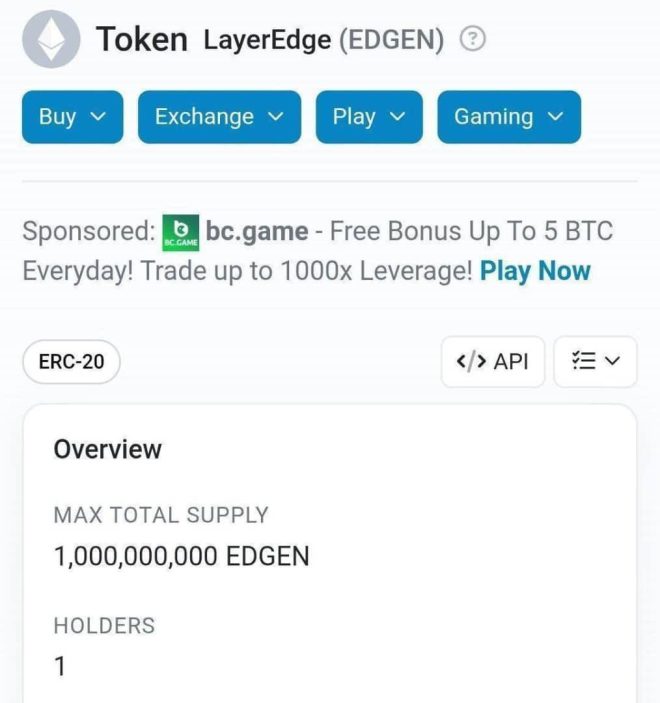Expand the Play dropdown
This screenshot has height=703, width=660.
pyautogui.click(x=369, y=117)
